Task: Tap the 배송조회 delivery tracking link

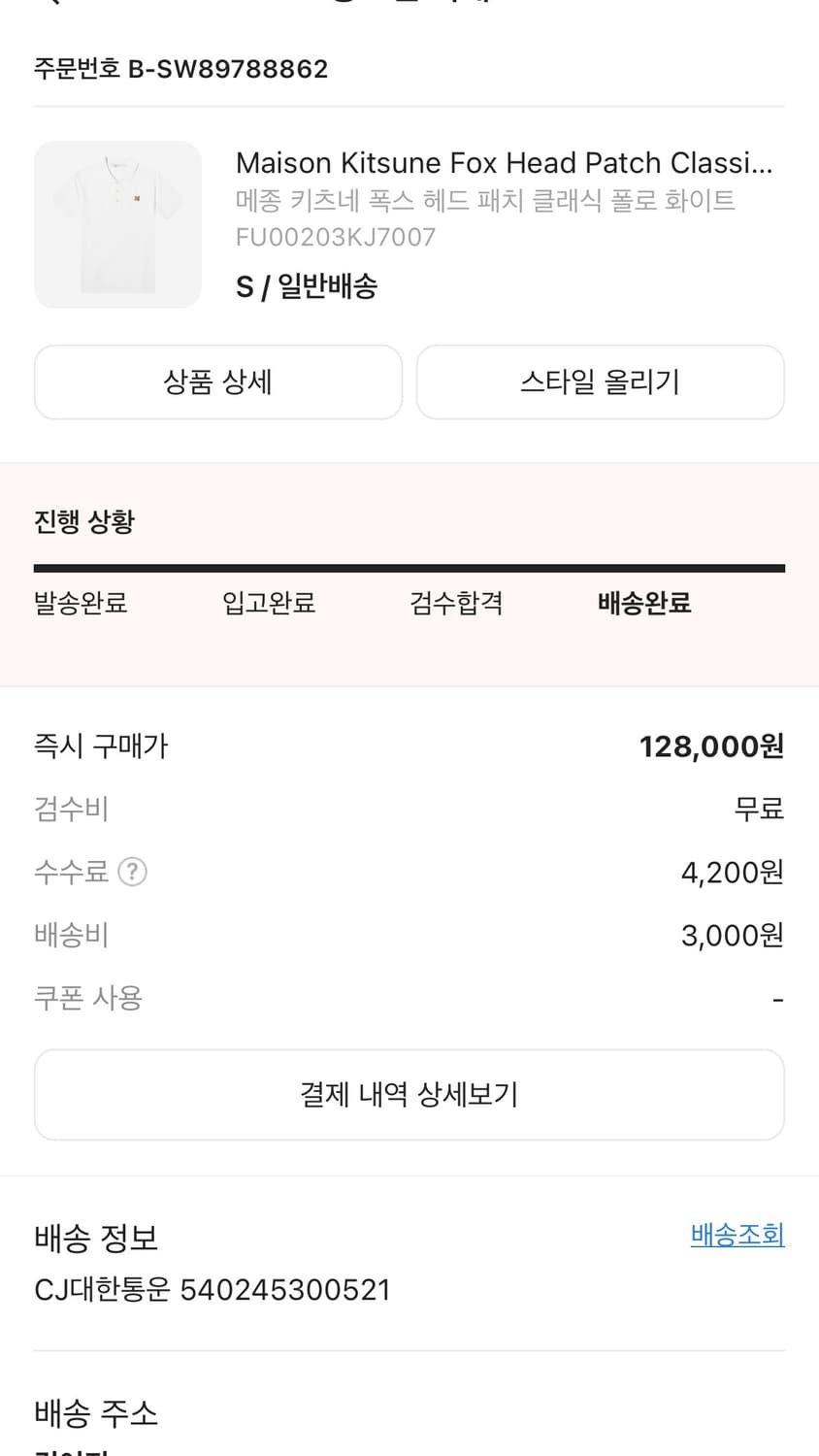Action: 737,1235
